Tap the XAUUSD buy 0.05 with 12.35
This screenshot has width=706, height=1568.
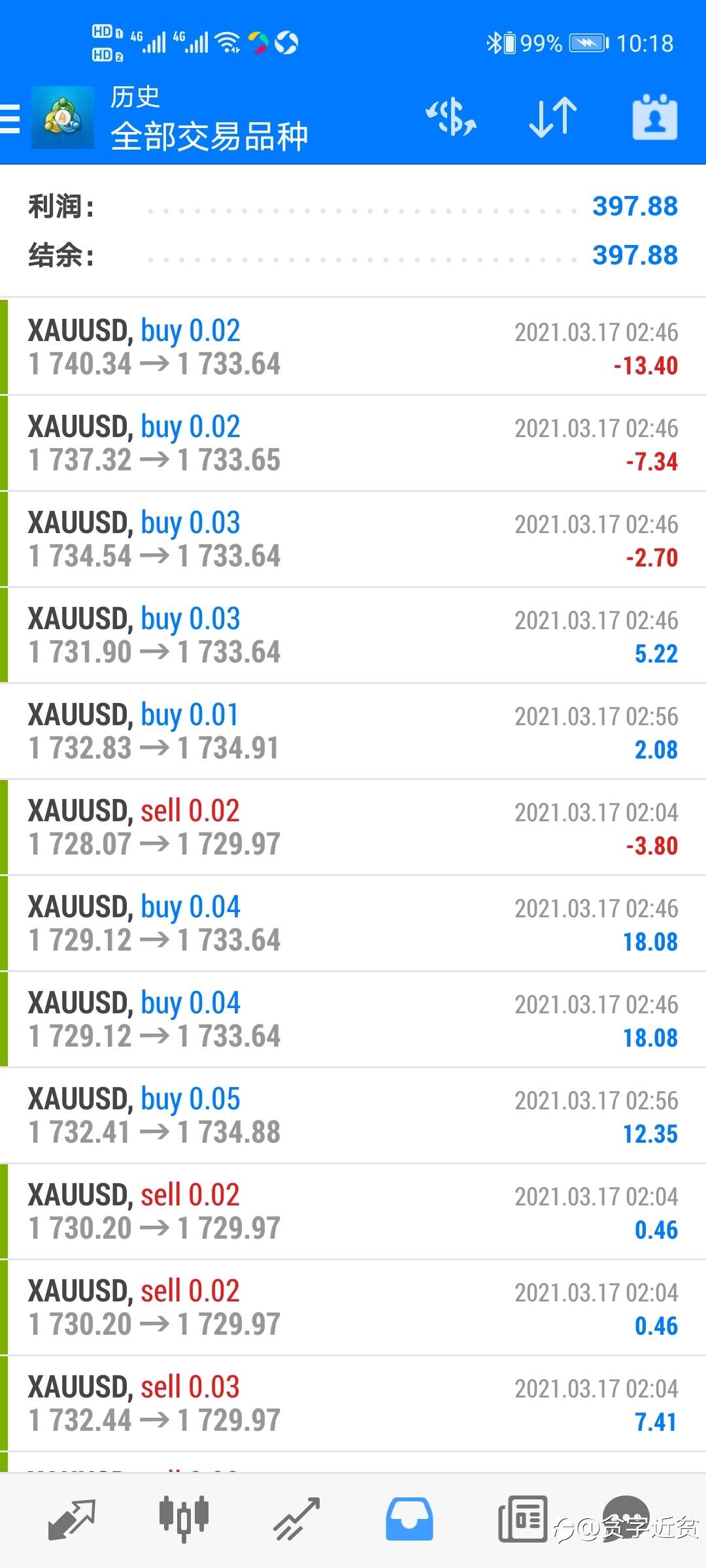[353, 1115]
